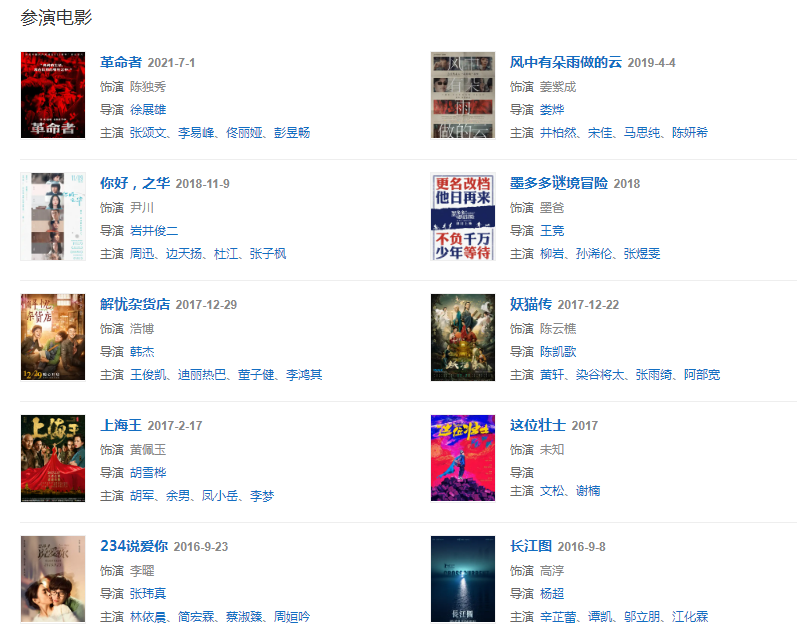Tap the 革命者 movie poster
Image resolution: width=797 pixels, height=636 pixels.
click(x=53, y=95)
